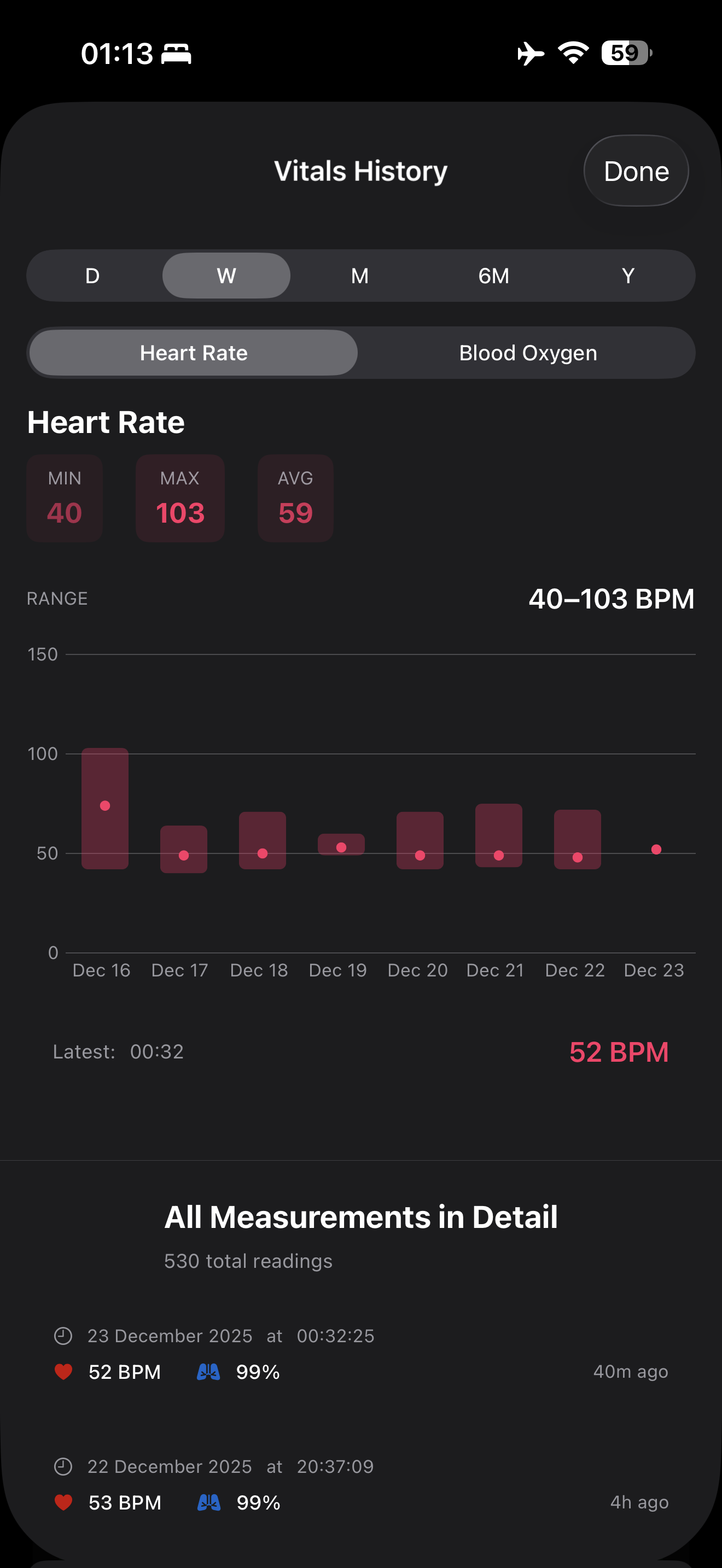
Task: Switch to the Y year range
Action: [627, 276]
